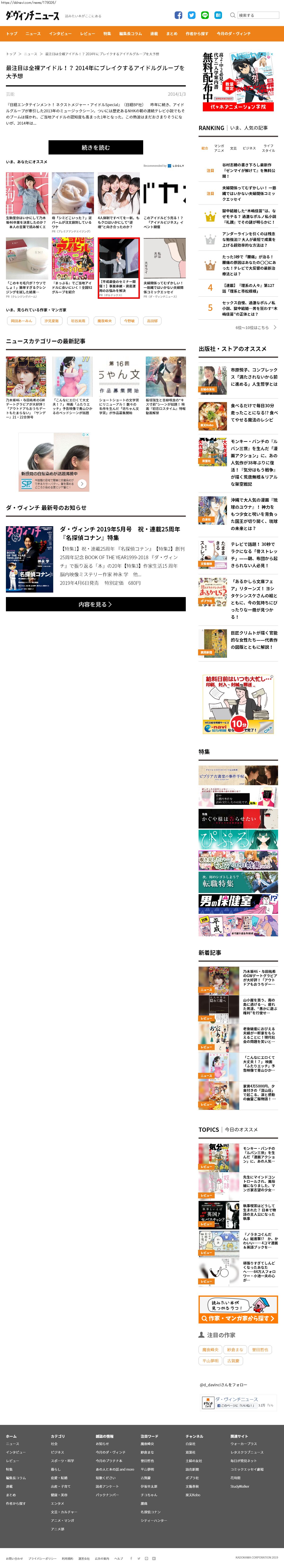This screenshot has height=1568, width=284.
Task: Share the page on Twitter
Action: coord(191,15)
